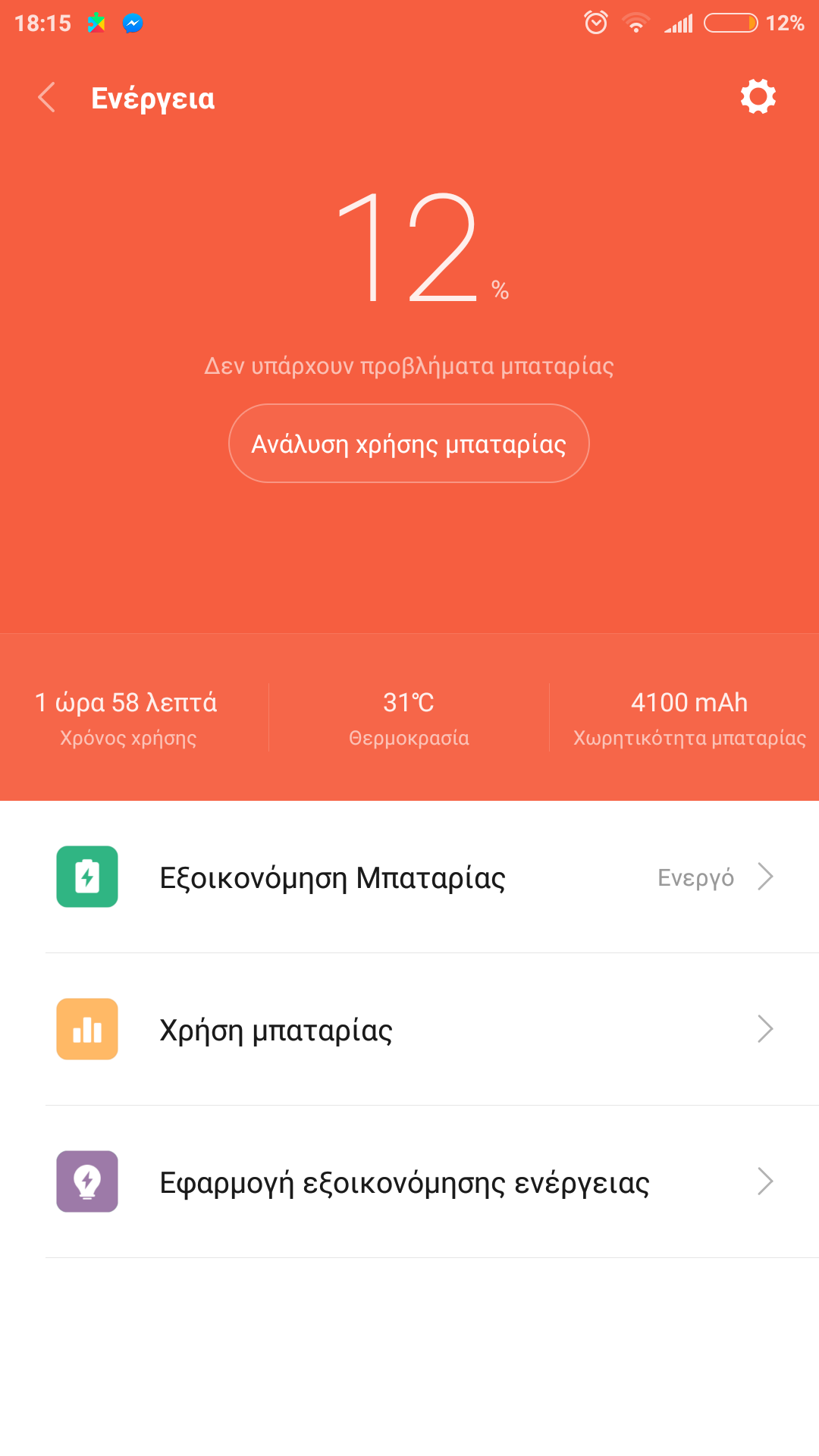Tap the Ανάλυση χρήσης μπαταρίας button
This screenshot has width=819, height=1456.
[409, 444]
